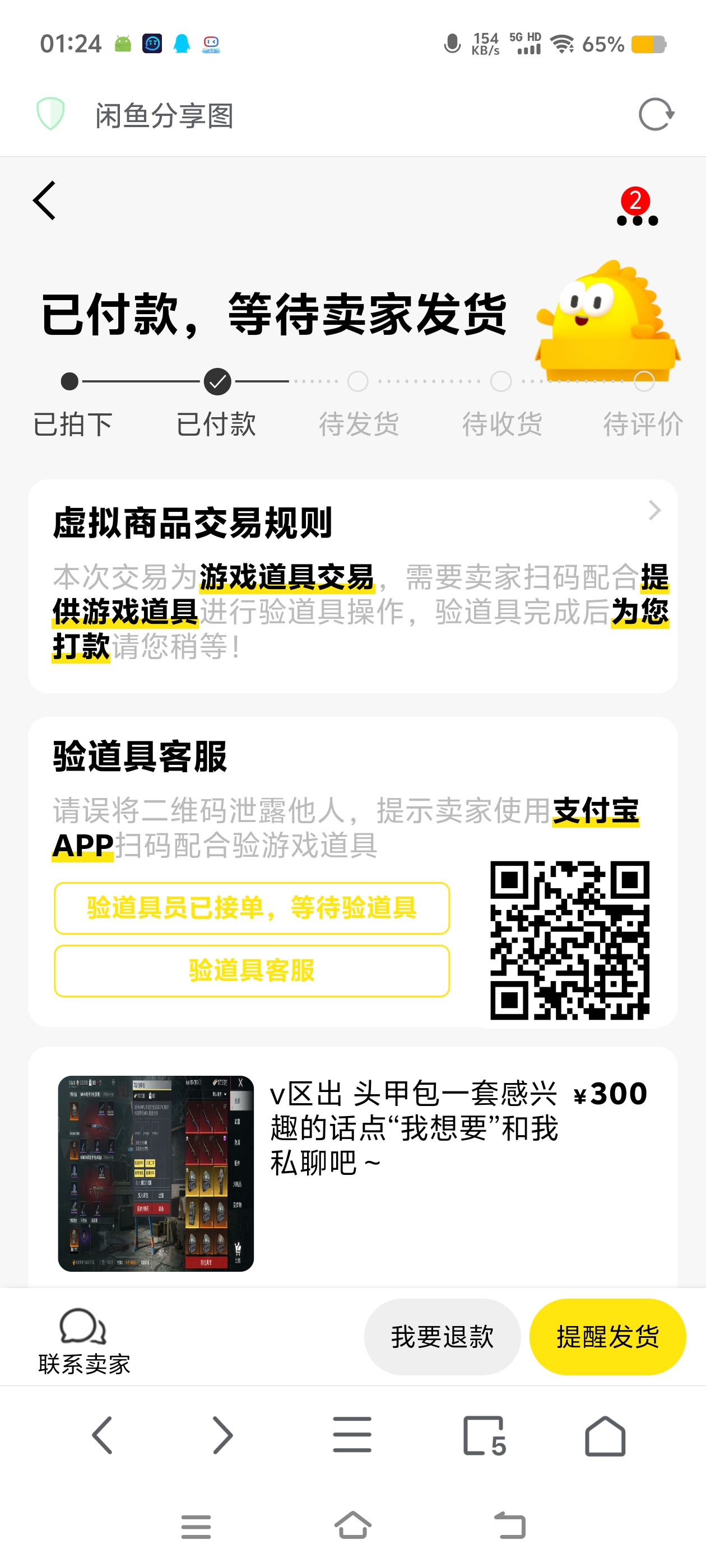Go forward in browser toolbar
This screenshot has width=706, height=1568.
coord(222,1435)
